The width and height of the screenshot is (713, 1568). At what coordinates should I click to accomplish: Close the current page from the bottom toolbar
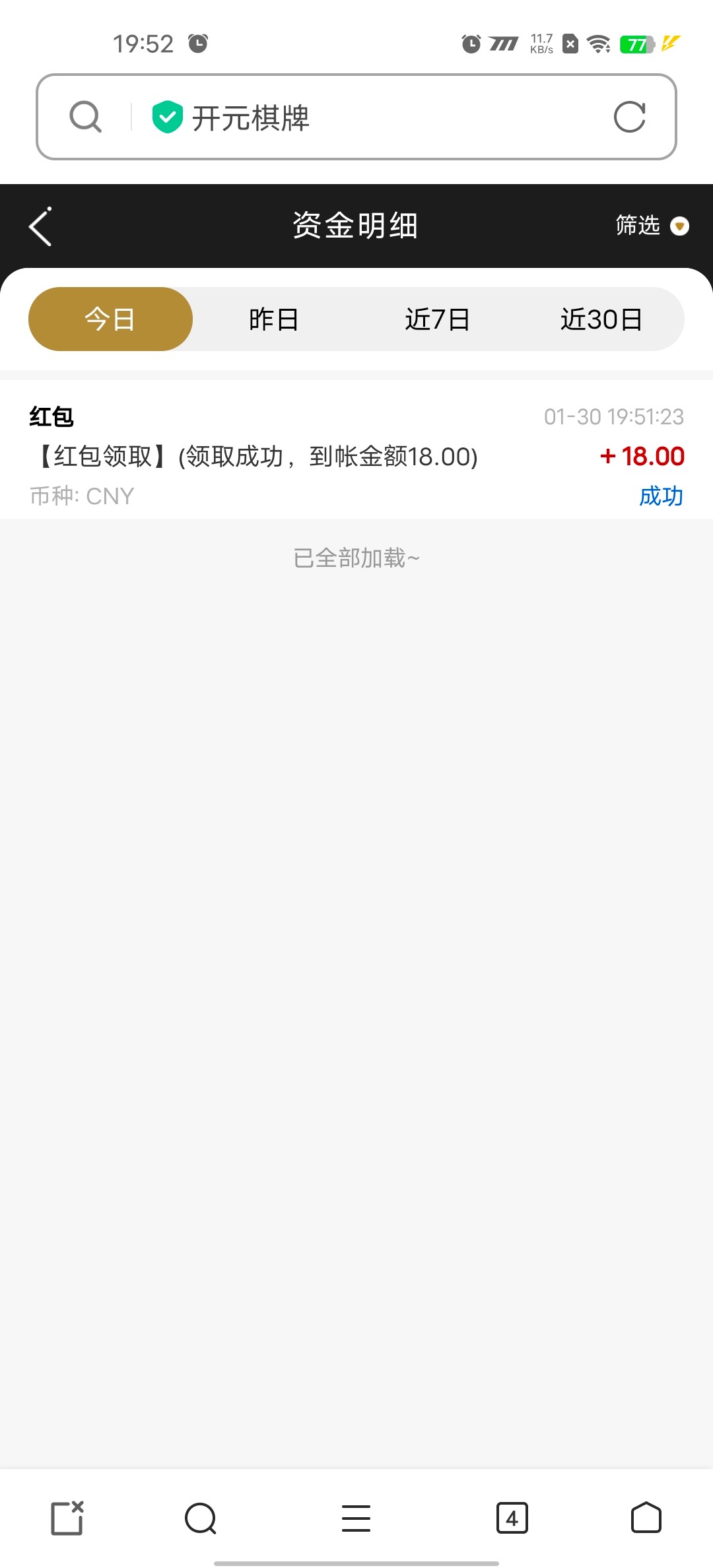pyautogui.click(x=67, y=1518)
